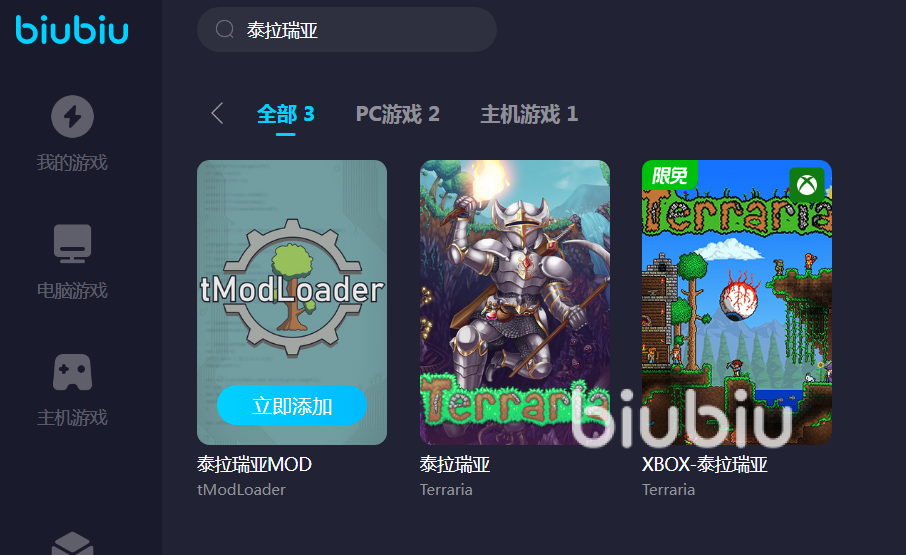This screenshot has height=555, width=906.
Task: Open the XBOX-泰拉瑞亚 game card
Action: point(736,302)
